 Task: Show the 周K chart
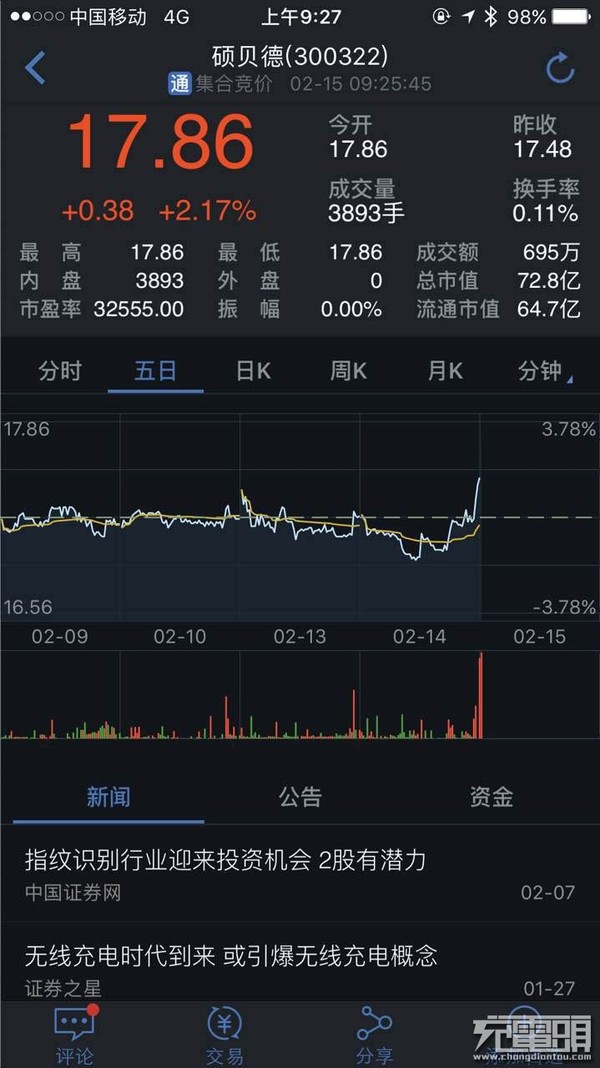tap(348, 371)
